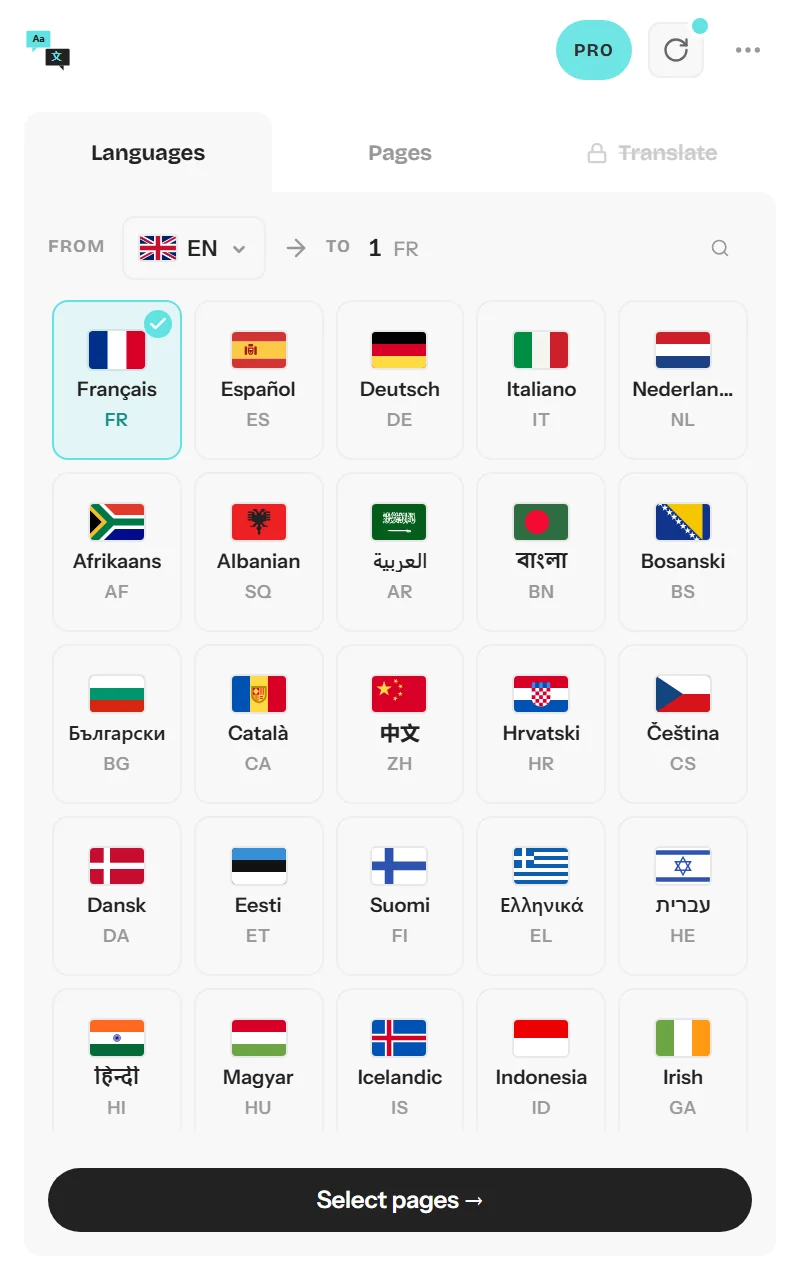Select Čeština language tile
This screenshot has width=800, height=1280.
[x=683, y=724]
